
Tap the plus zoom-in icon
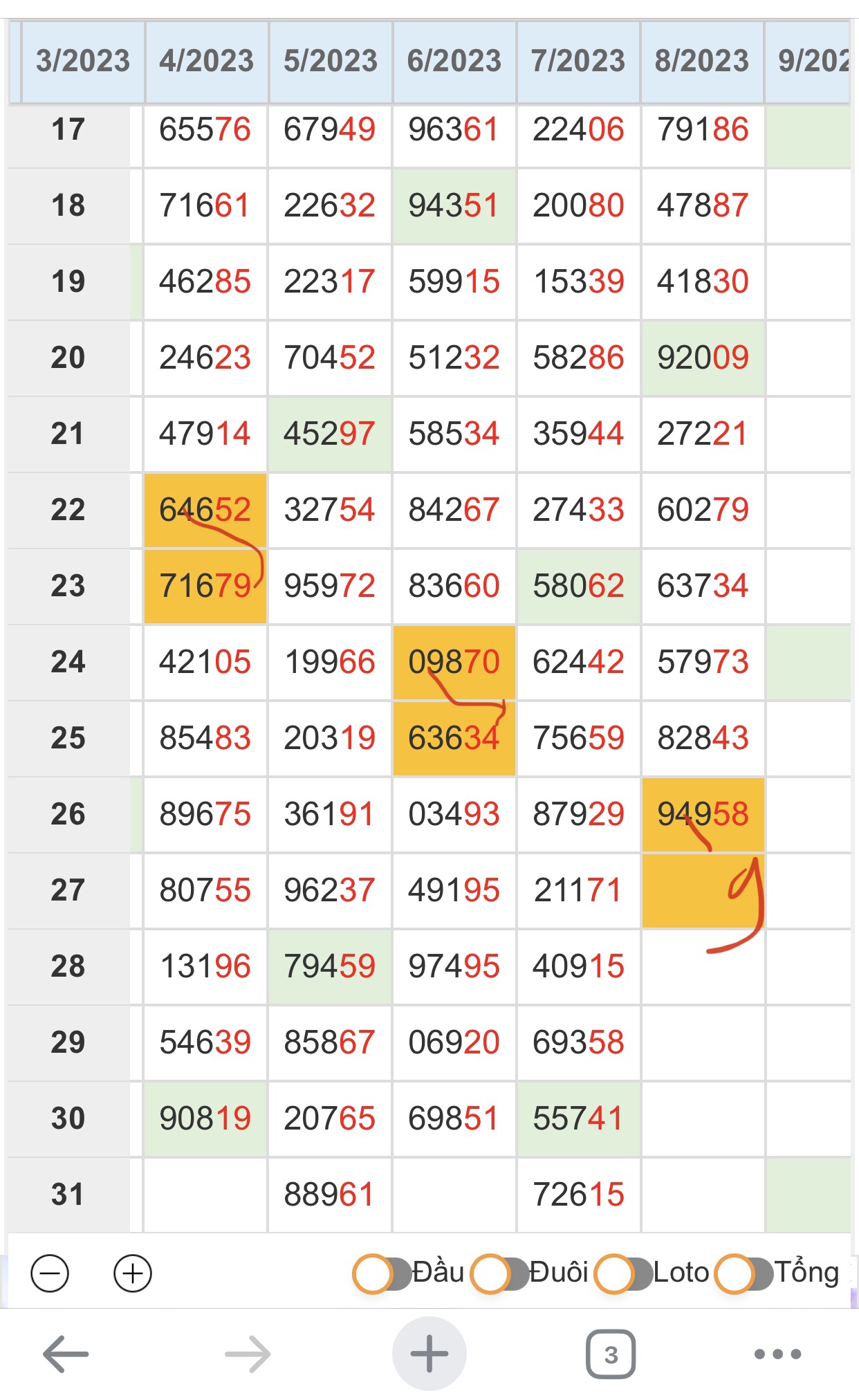133,1273
